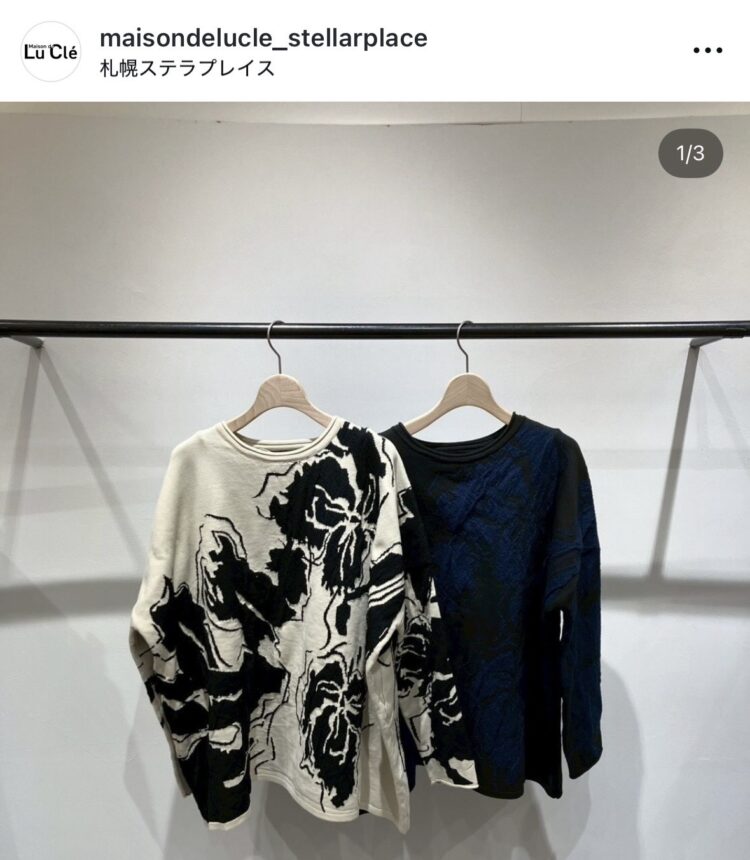
Task: Open the post's three-dot overflow menu
Action: point(707,51)
